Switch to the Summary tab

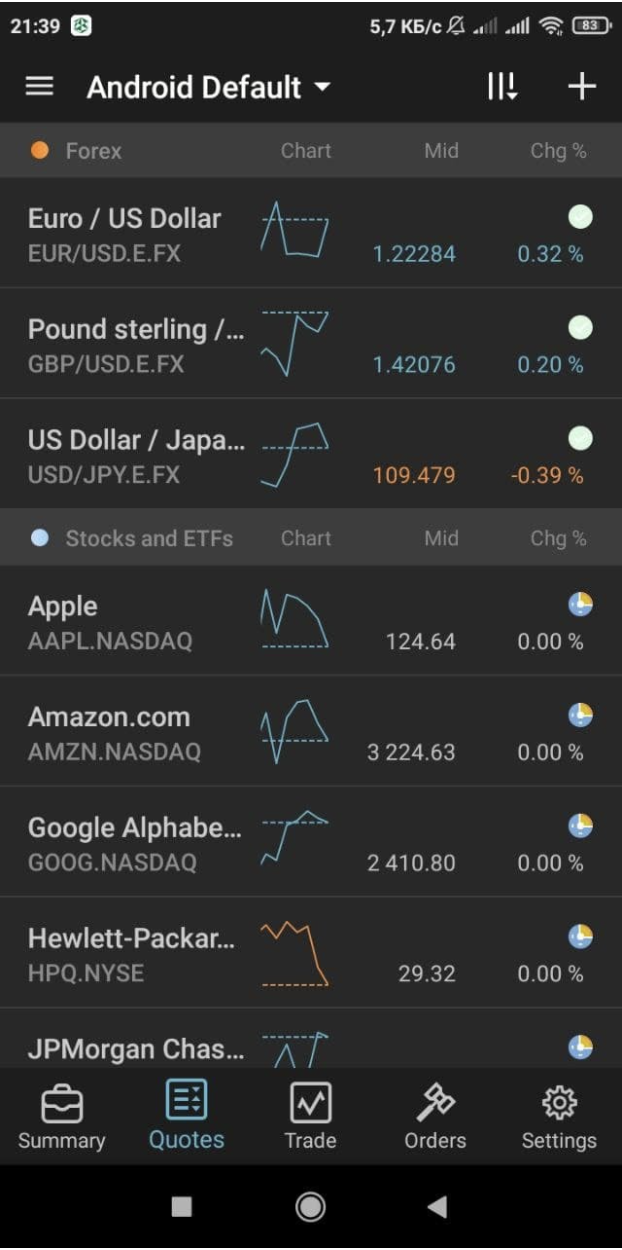[x=61, y=1118]
